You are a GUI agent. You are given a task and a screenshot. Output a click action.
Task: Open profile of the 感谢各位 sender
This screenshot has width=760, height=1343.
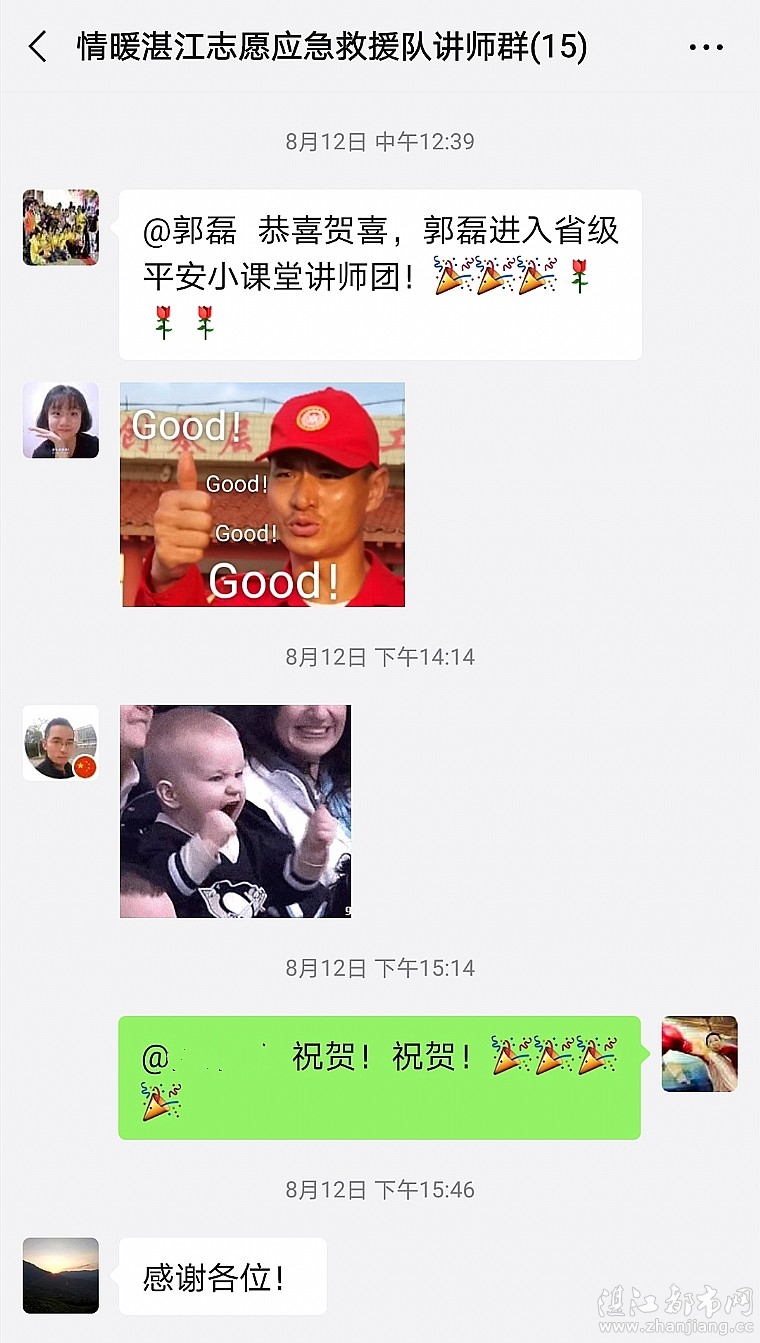coord(61,1275)
